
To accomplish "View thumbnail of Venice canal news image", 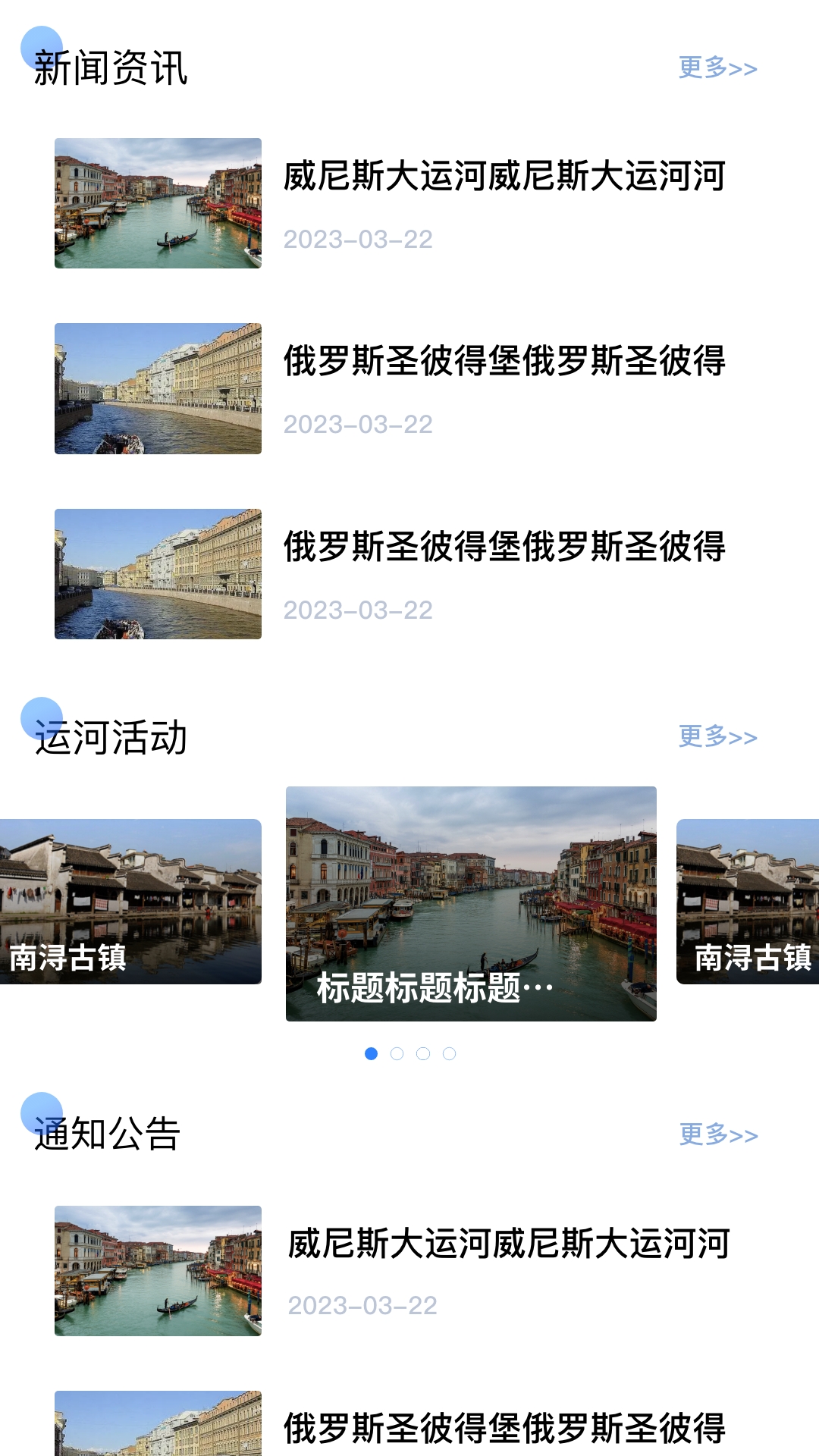I will (x=158, y=202).
